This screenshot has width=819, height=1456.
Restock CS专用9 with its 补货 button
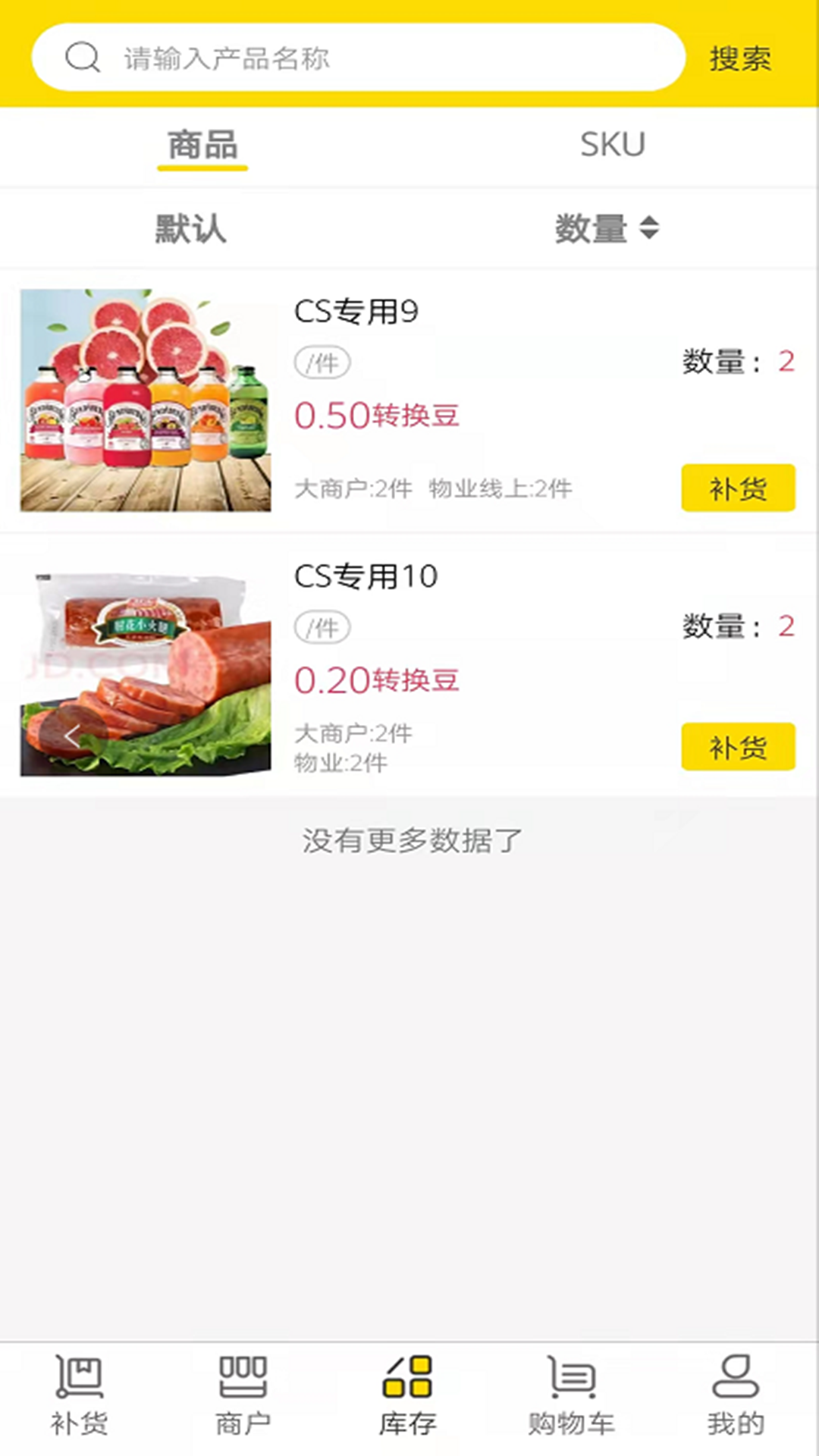[738, 488]
